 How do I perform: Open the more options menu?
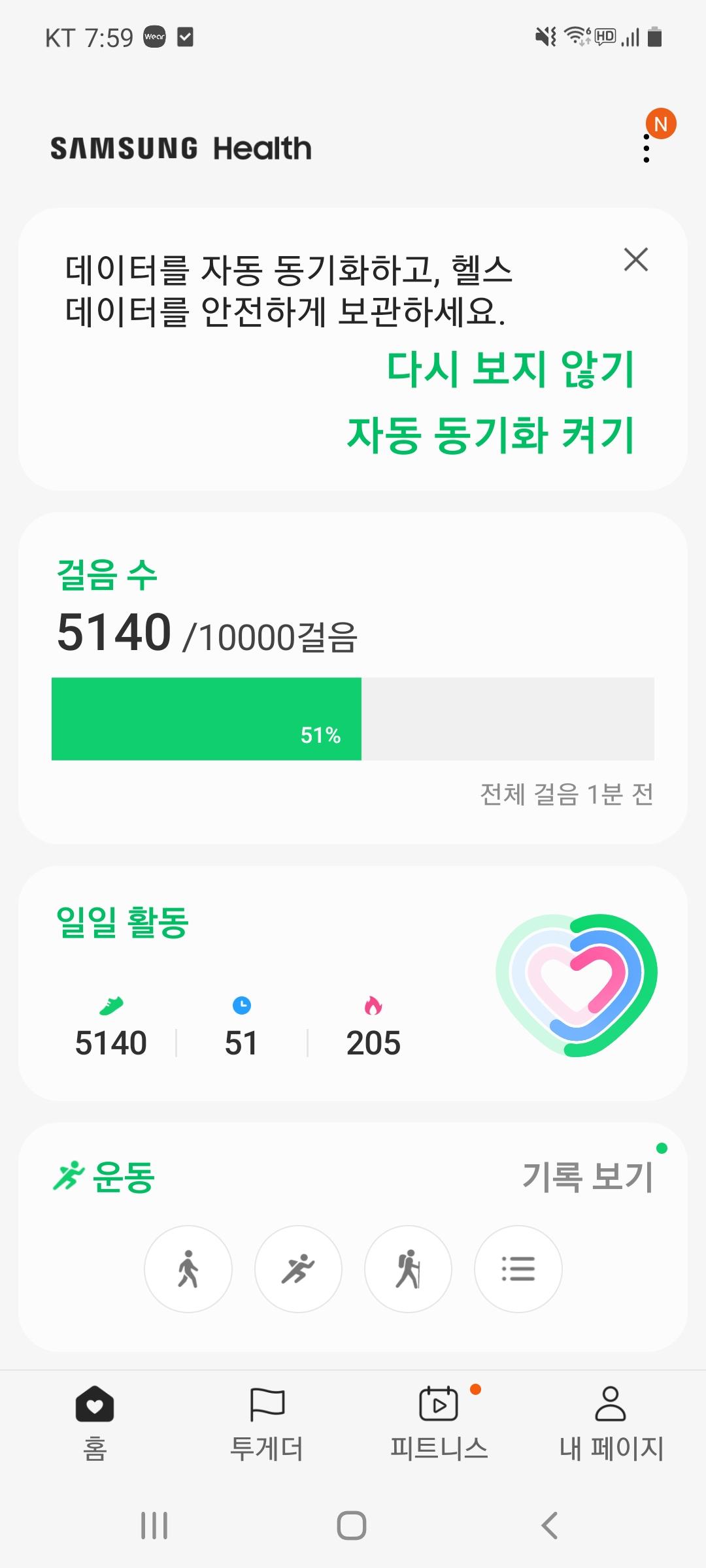(647, 148)
